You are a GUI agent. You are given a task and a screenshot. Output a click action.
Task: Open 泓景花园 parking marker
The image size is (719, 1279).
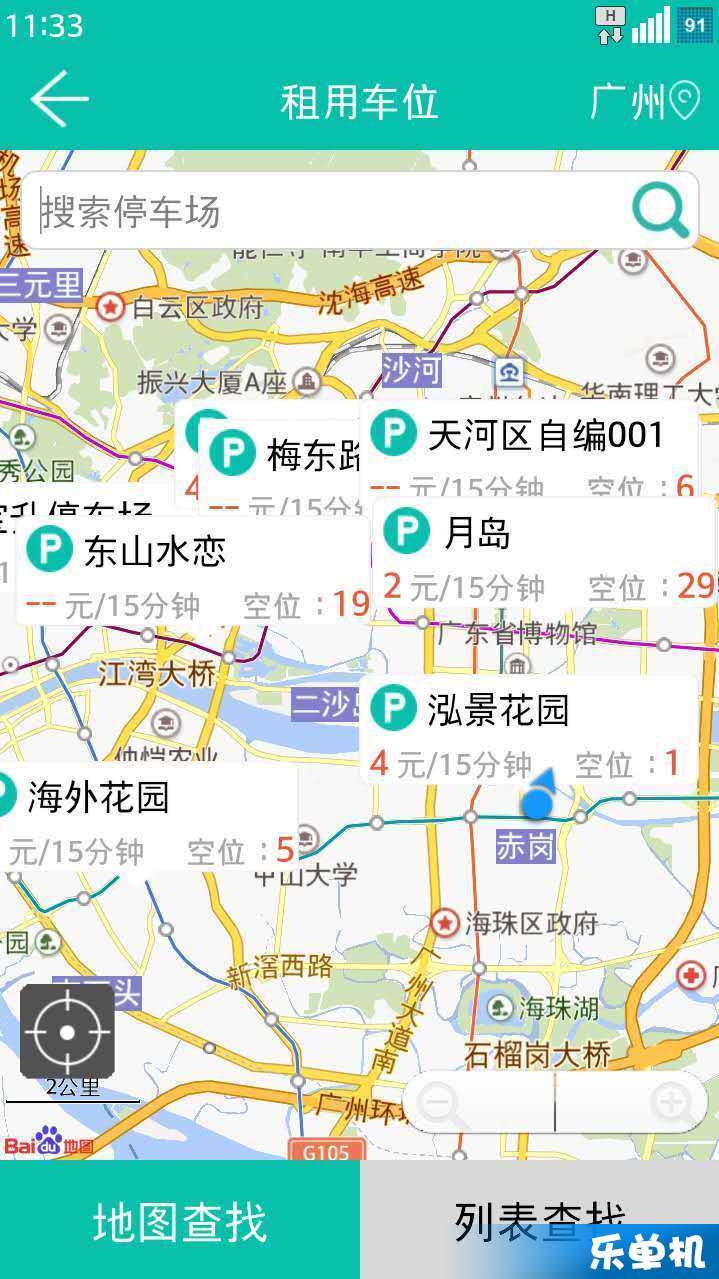point(527,730)
